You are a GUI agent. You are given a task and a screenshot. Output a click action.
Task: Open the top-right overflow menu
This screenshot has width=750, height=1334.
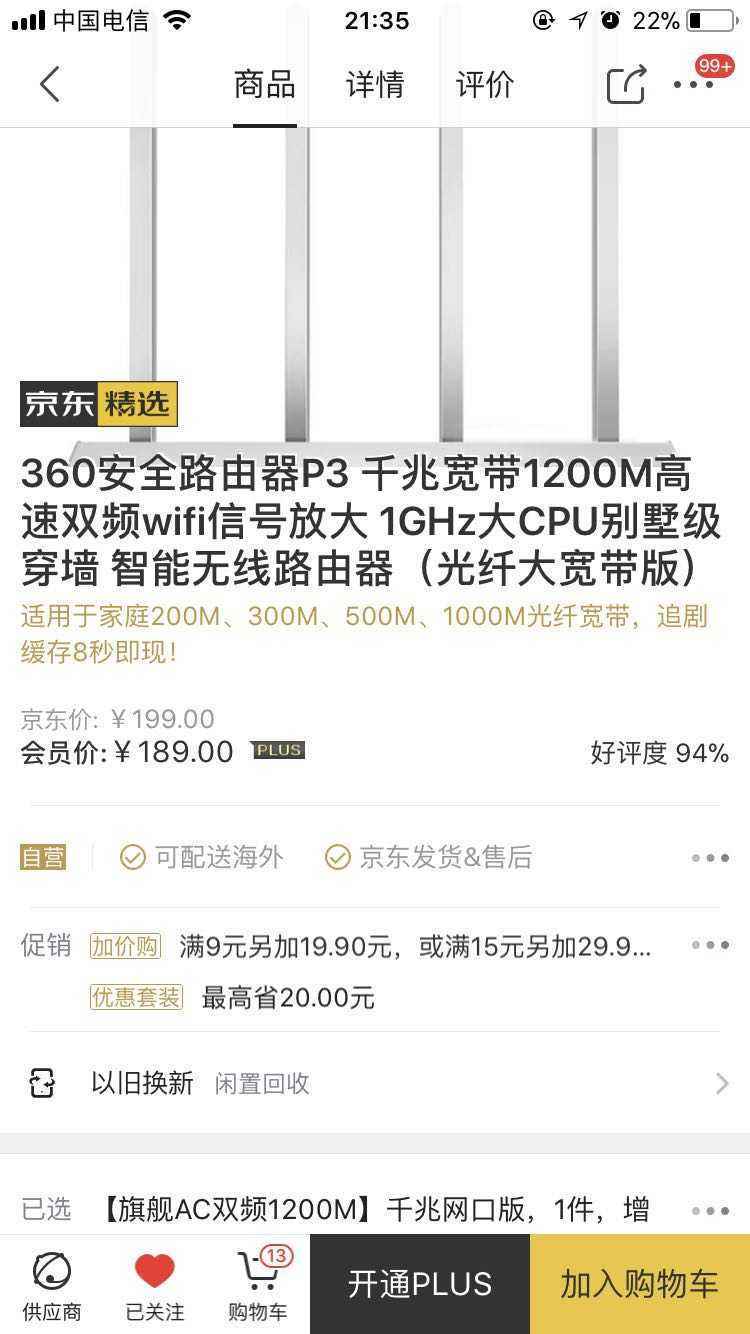[696, 85]
